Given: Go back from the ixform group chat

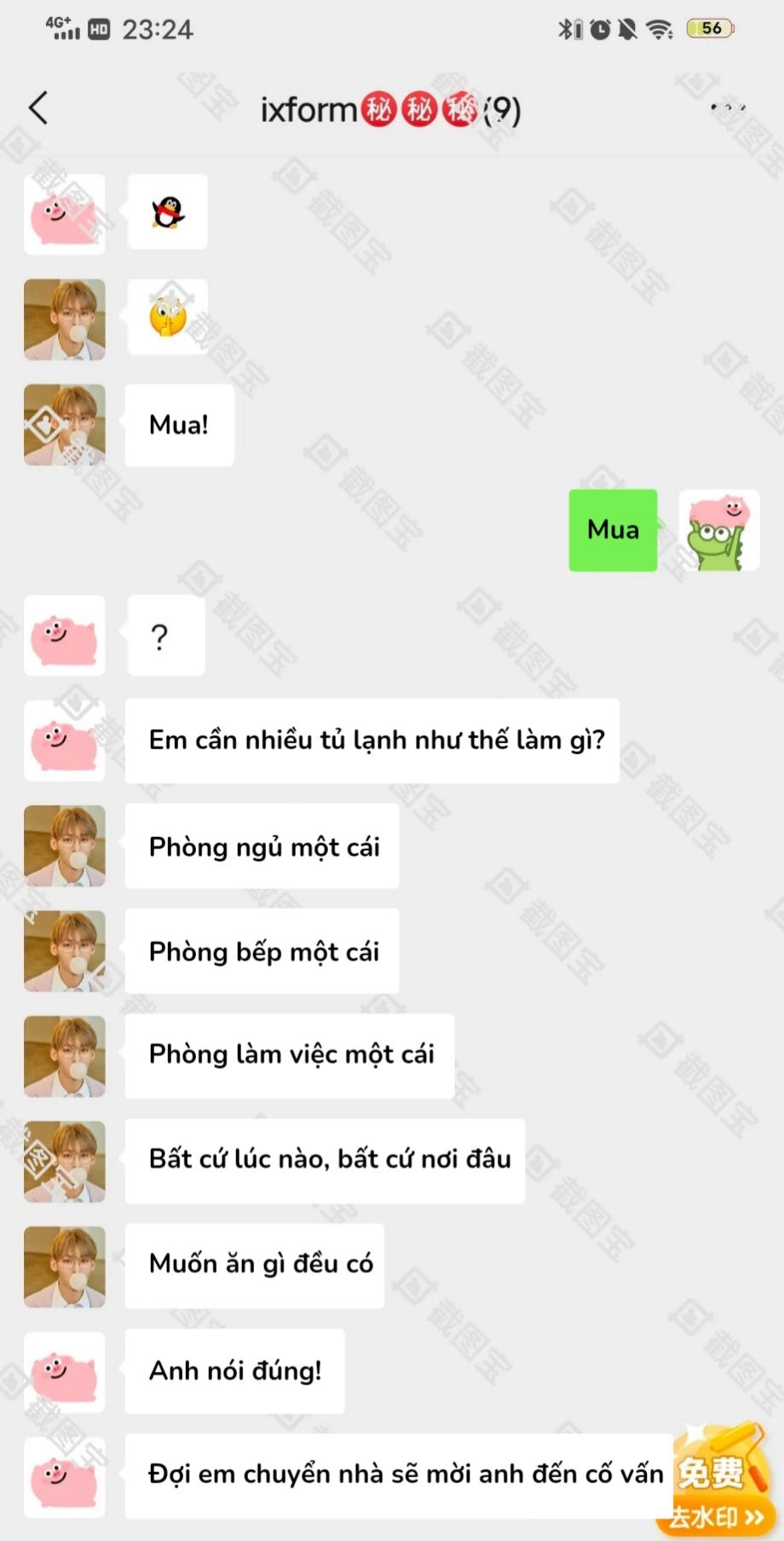Looking at the screenshot, I should pos(38,108).
